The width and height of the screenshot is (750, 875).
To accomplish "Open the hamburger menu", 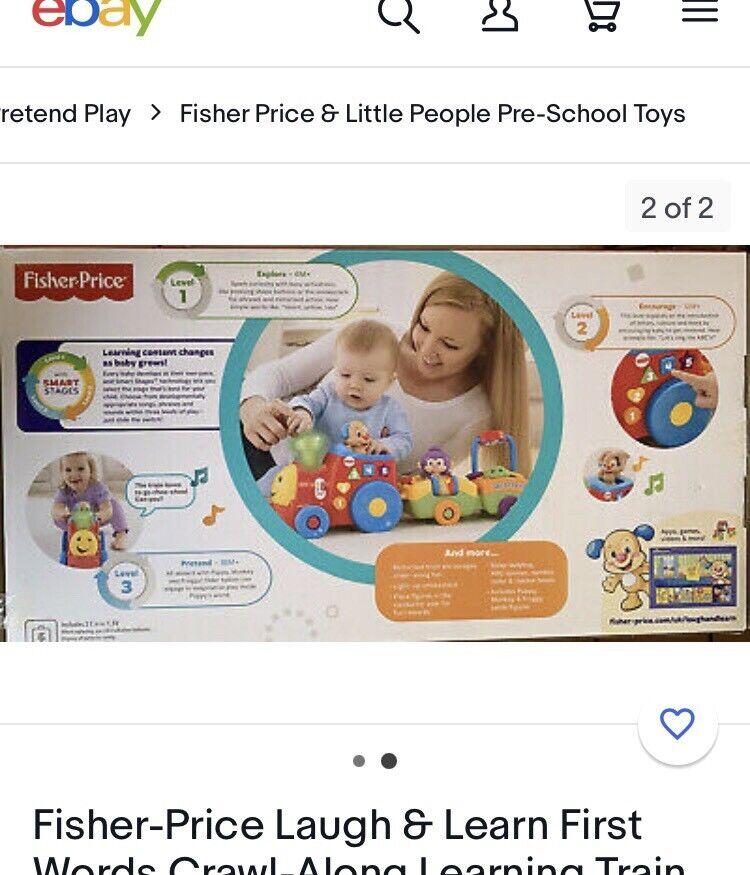I will (699, 12).
